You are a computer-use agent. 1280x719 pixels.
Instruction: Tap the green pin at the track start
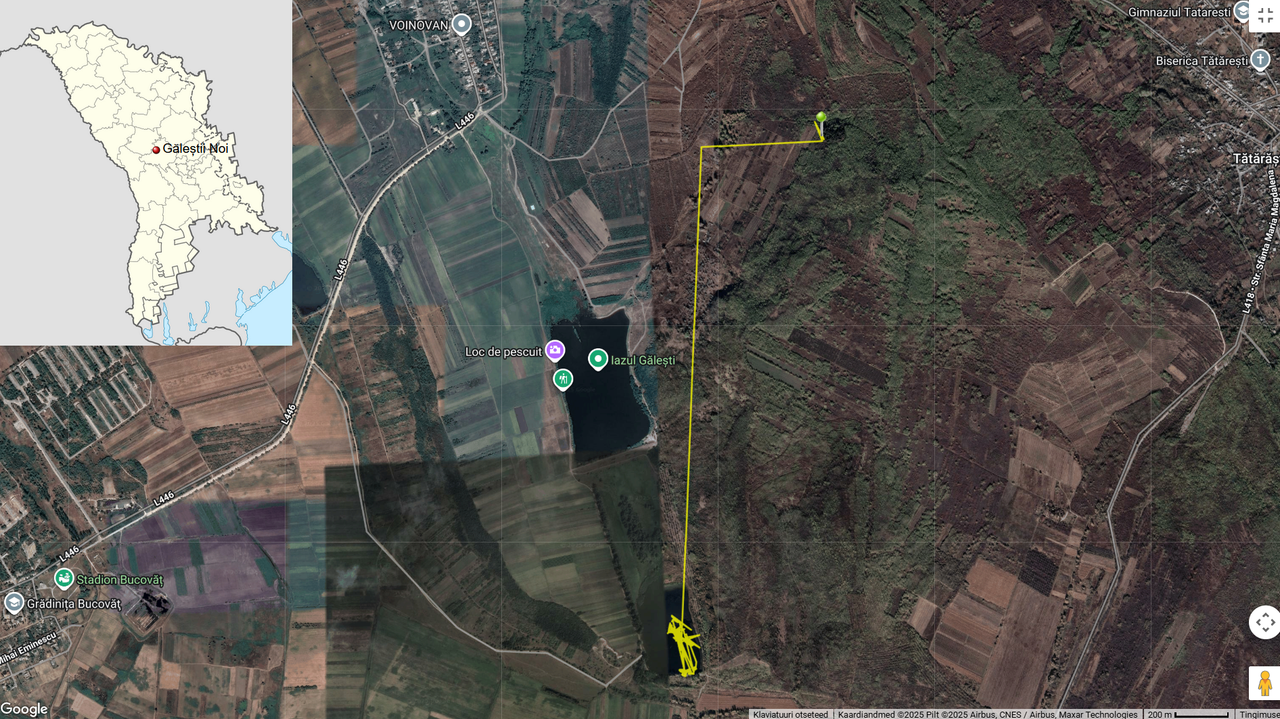[821, 118]
